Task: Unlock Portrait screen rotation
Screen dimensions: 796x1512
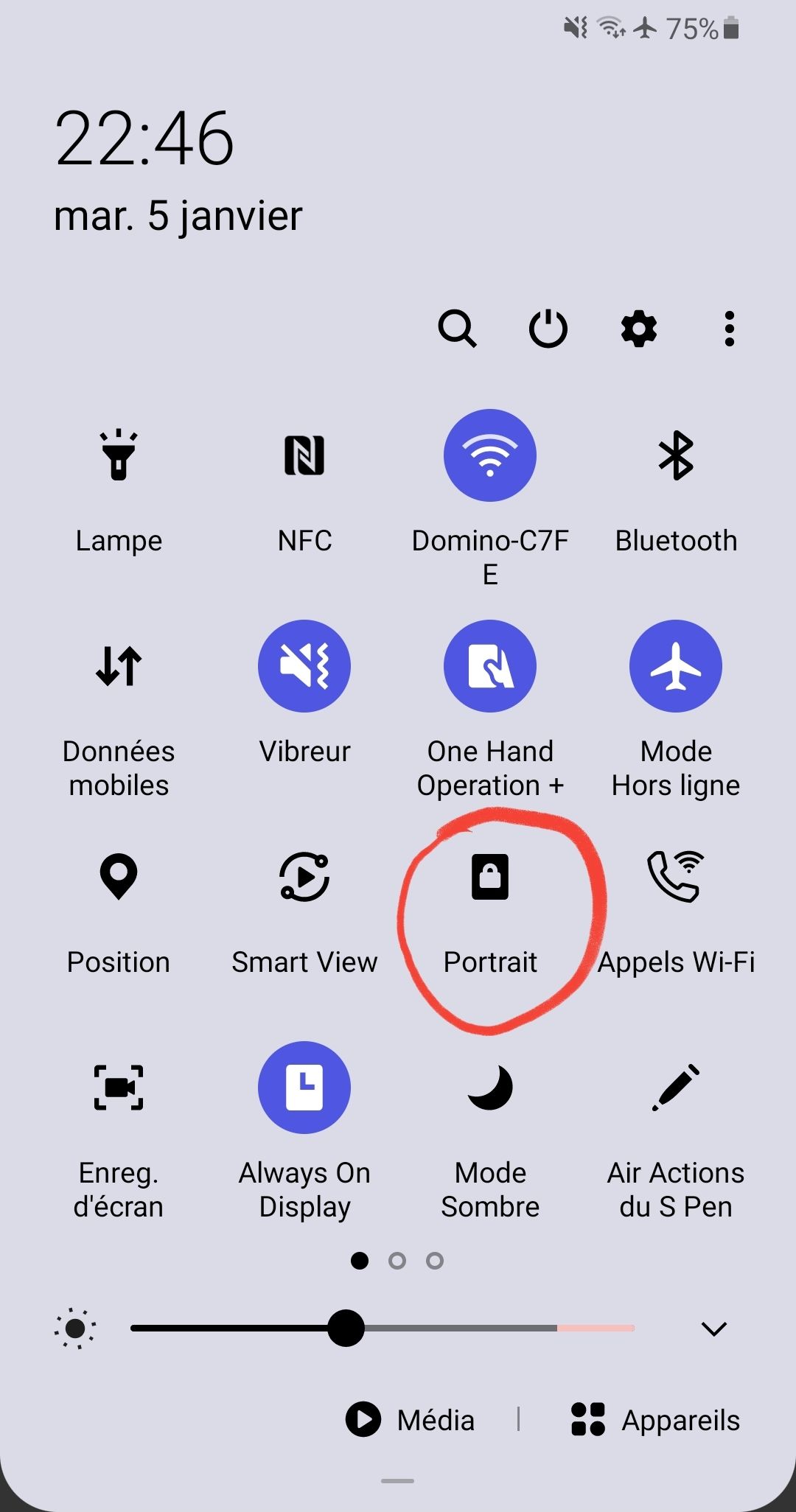Action: coord(490,877)
